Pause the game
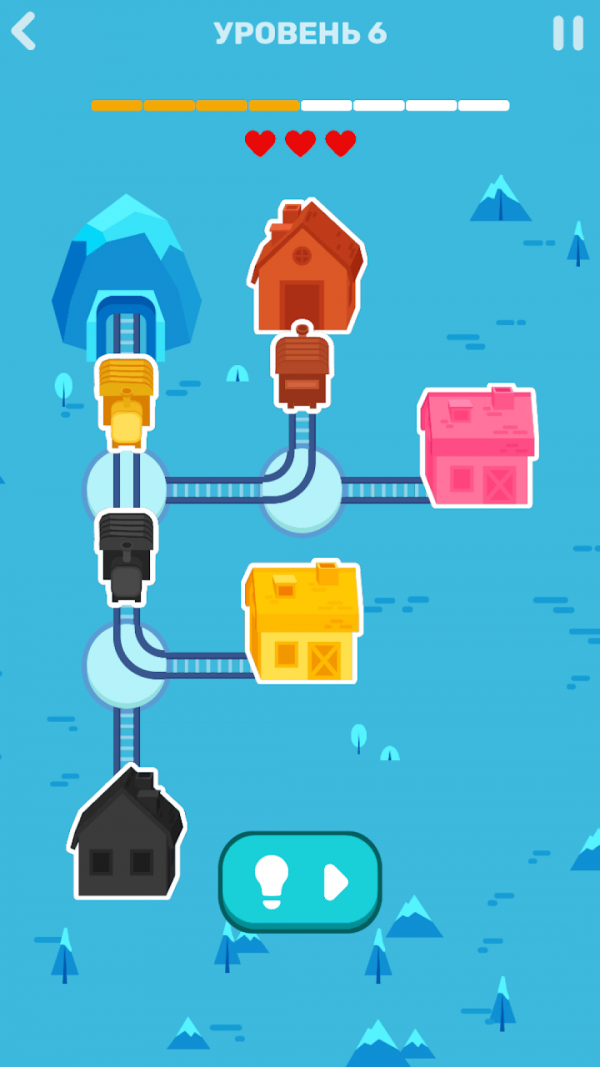Screen dimensions: 600x1067 [567, 33]
